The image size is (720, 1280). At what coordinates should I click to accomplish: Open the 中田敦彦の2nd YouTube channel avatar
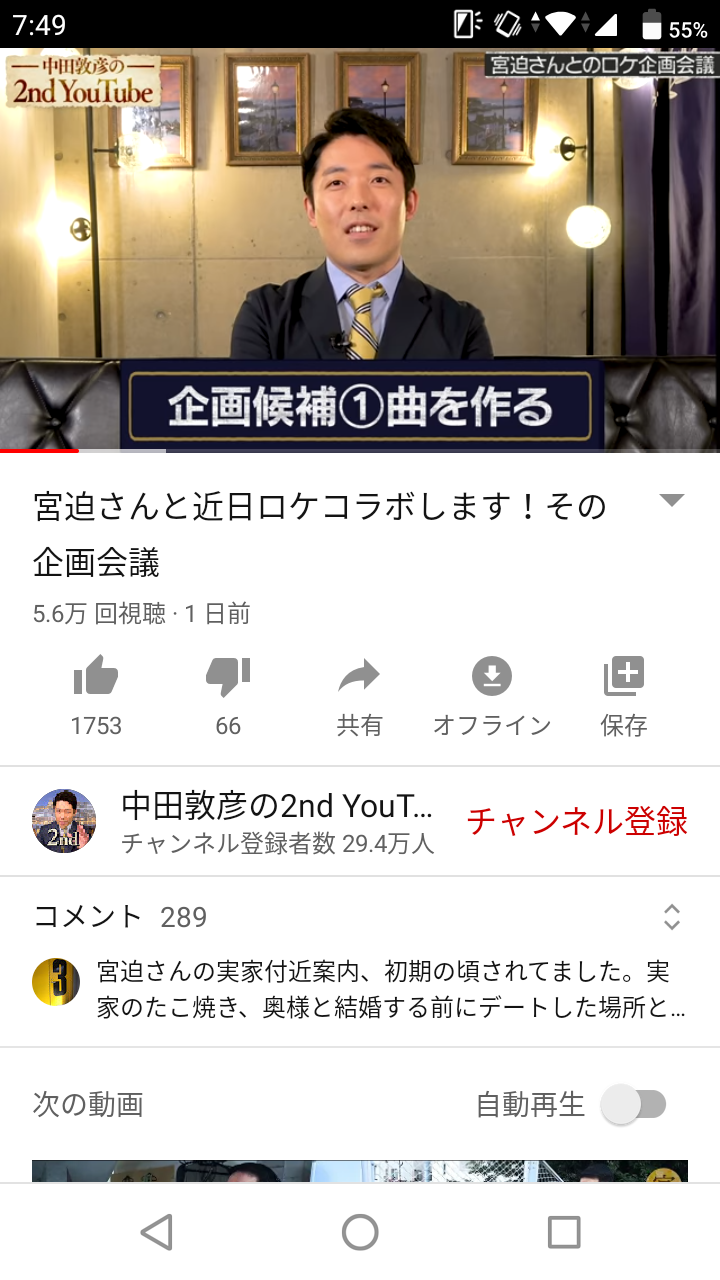65,821
